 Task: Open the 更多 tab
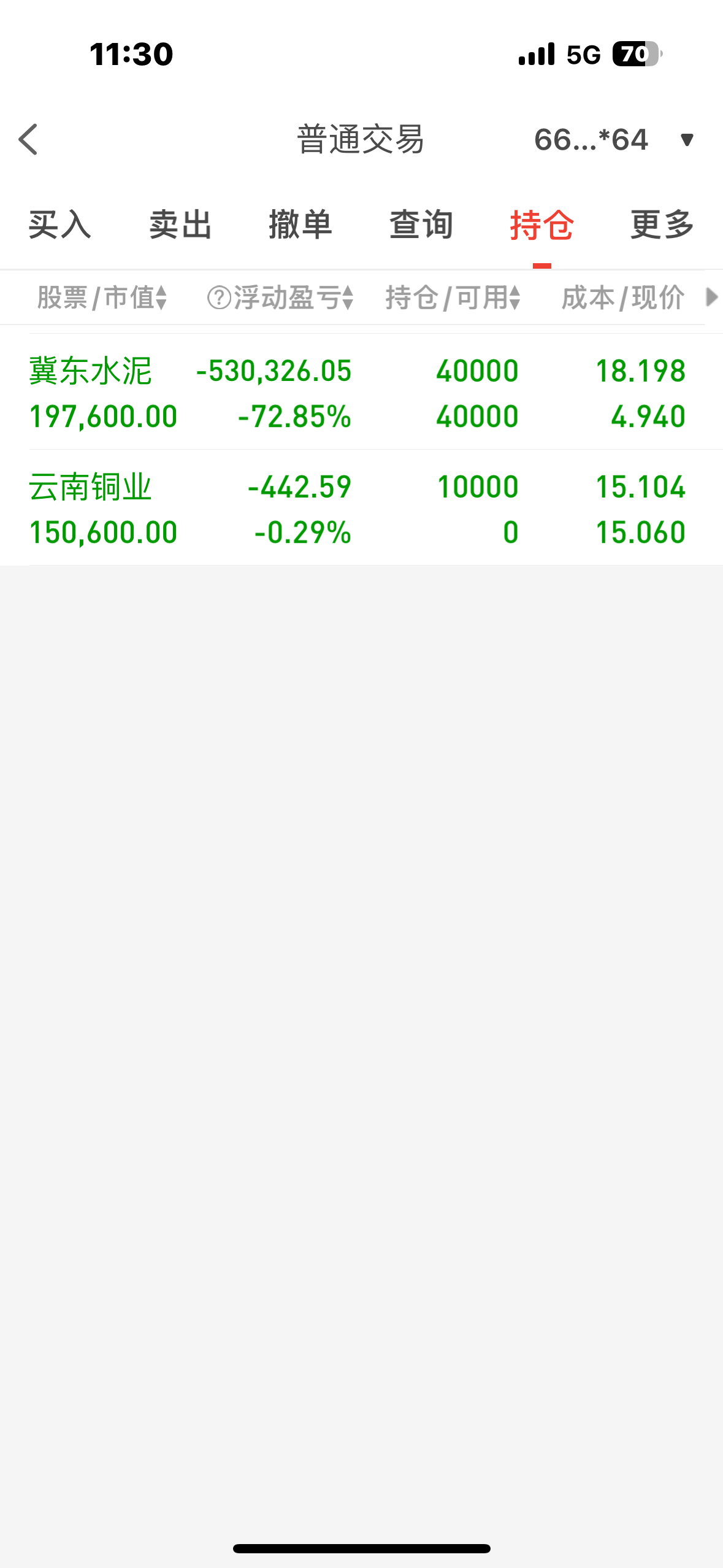point(663,224)
